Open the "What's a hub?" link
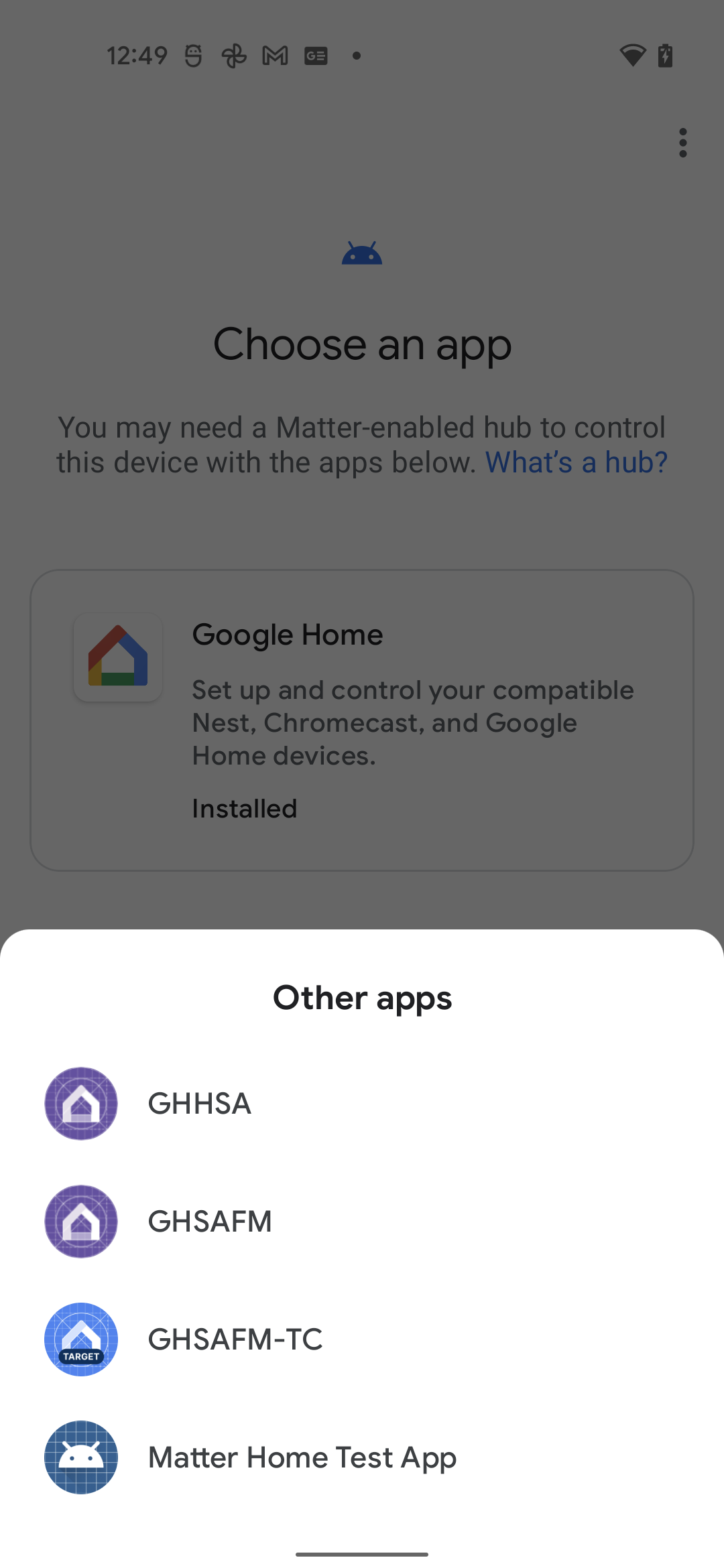This screenshot has height=1568, width=724. 575,462
